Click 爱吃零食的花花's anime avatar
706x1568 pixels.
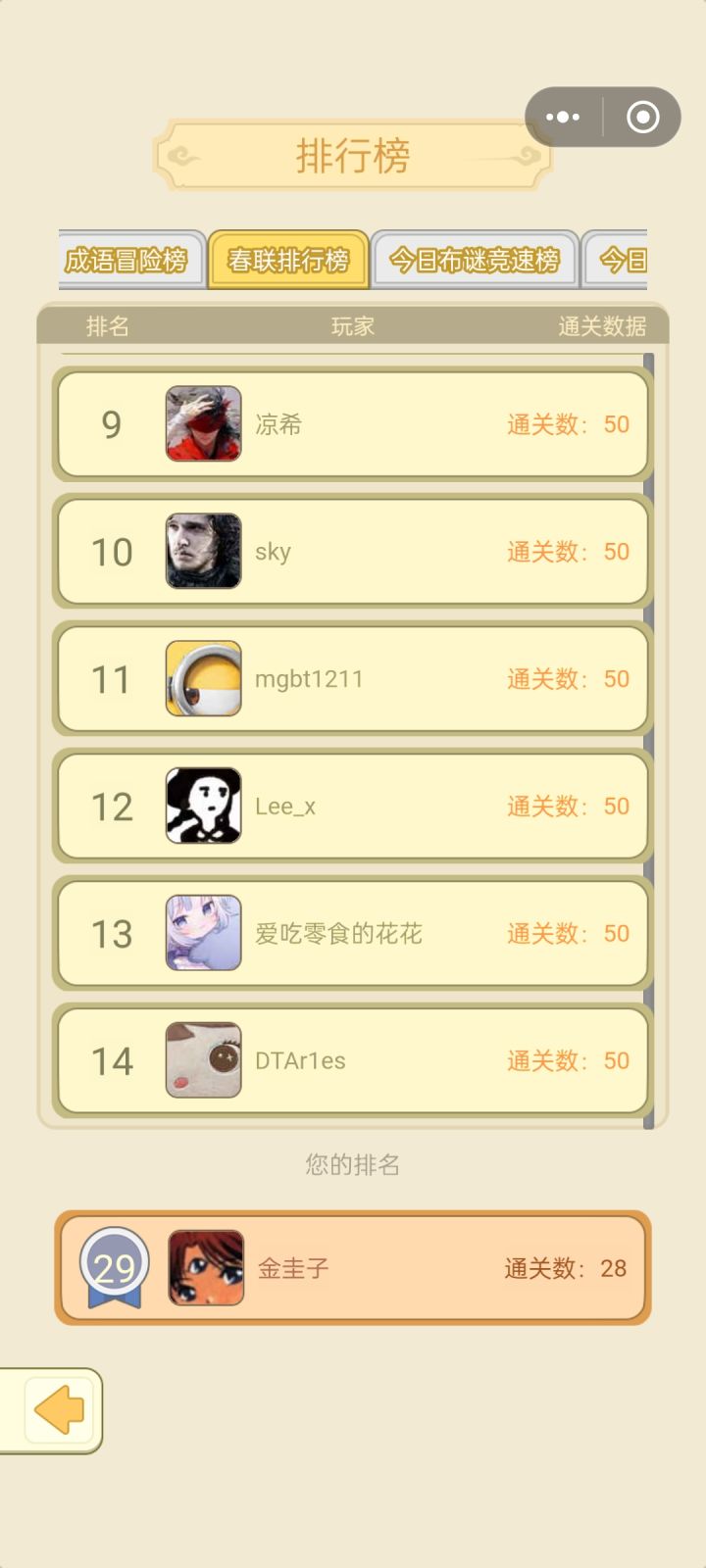[203, 933]
